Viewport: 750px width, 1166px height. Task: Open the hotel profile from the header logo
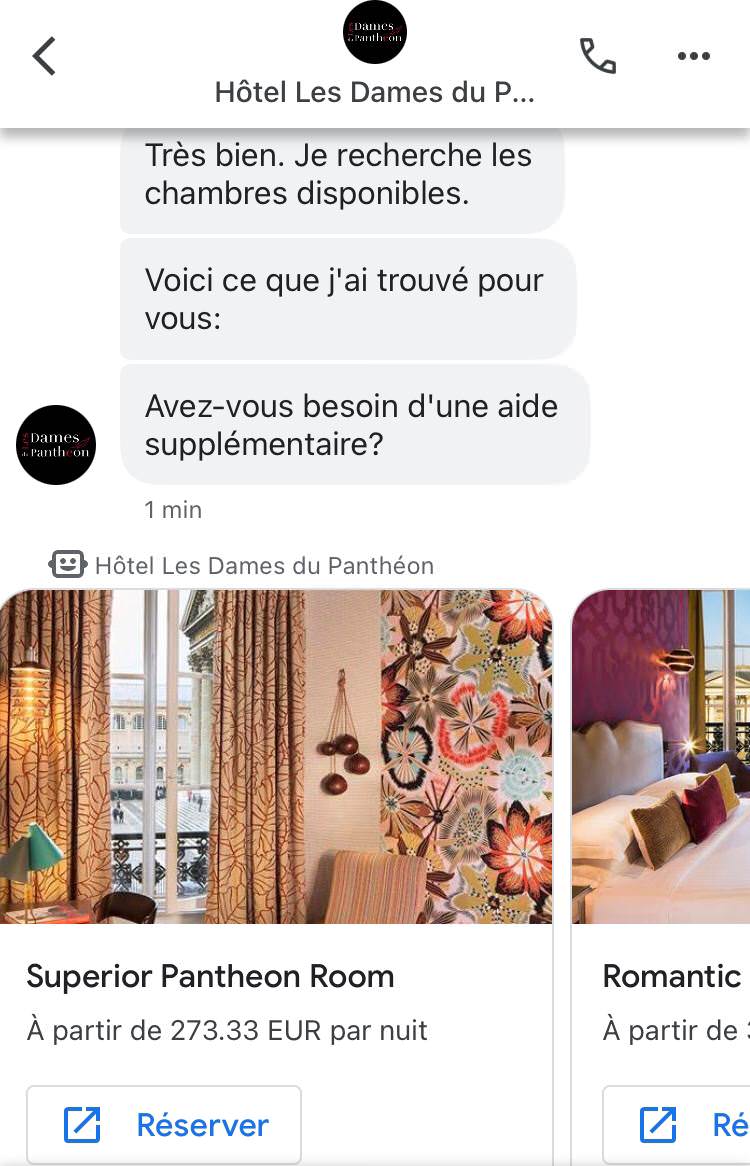(374, 32)
